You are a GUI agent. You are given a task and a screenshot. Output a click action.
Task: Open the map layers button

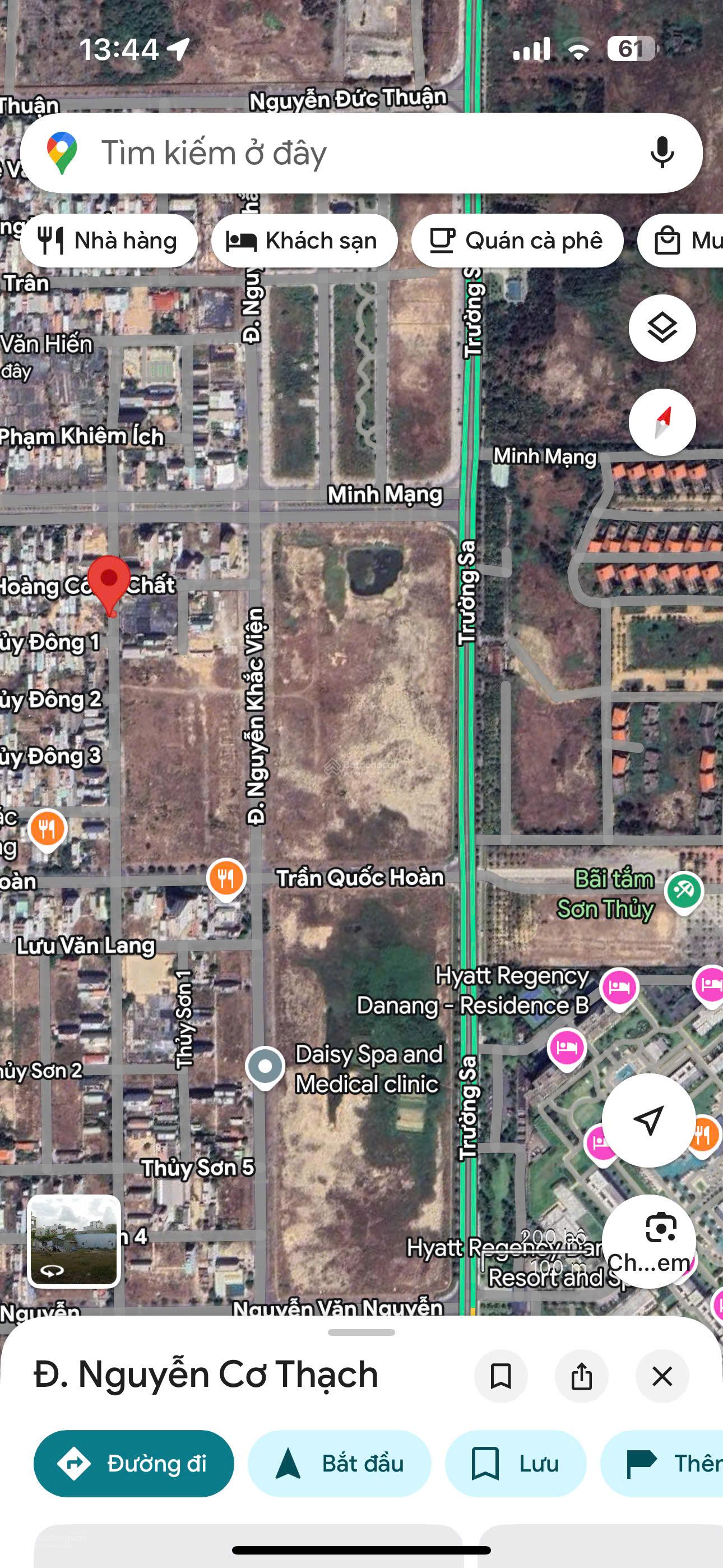[x=661, y=328]
